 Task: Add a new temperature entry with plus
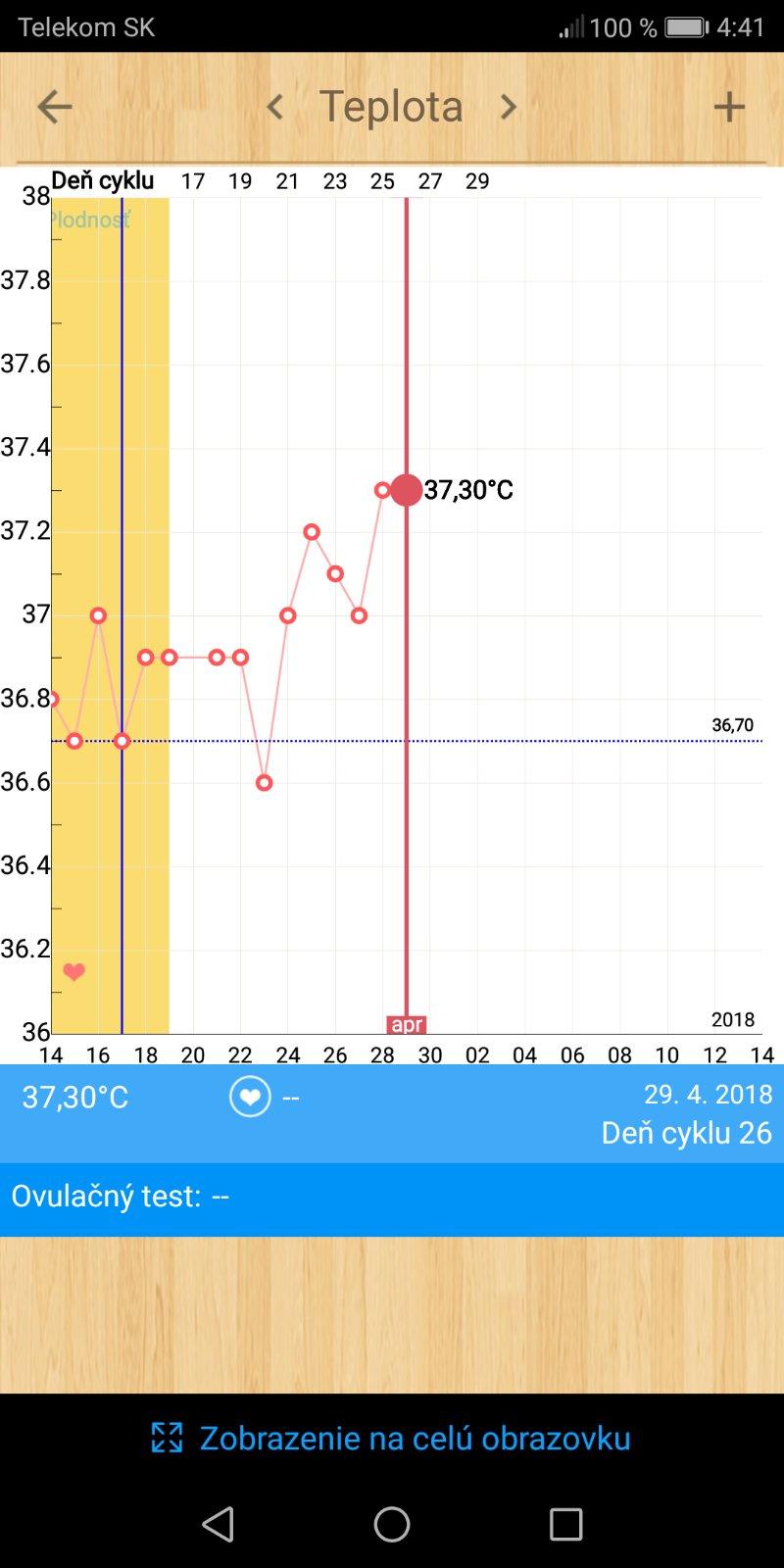[x=729, y=107]
